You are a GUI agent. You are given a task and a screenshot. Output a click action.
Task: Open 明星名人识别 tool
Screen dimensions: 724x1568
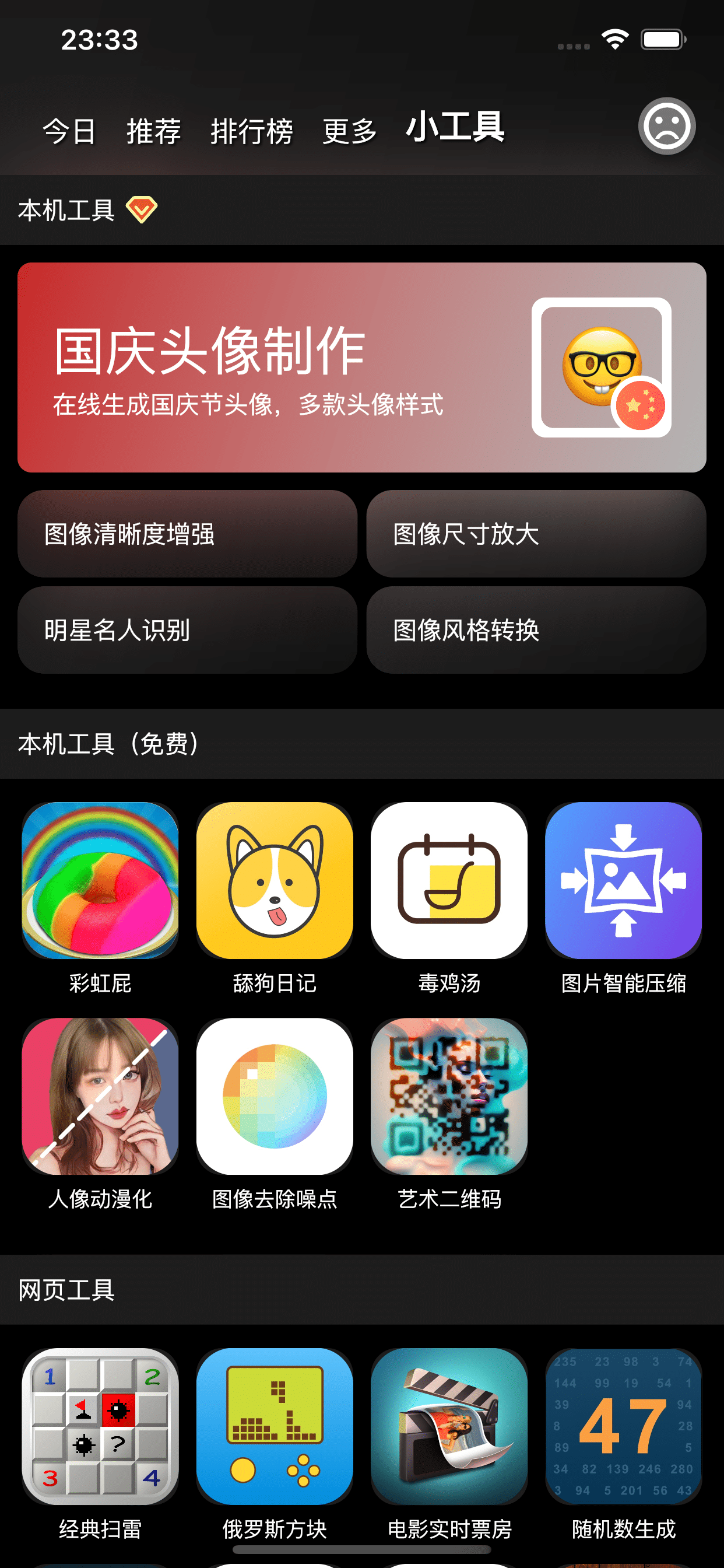(187, 630)
